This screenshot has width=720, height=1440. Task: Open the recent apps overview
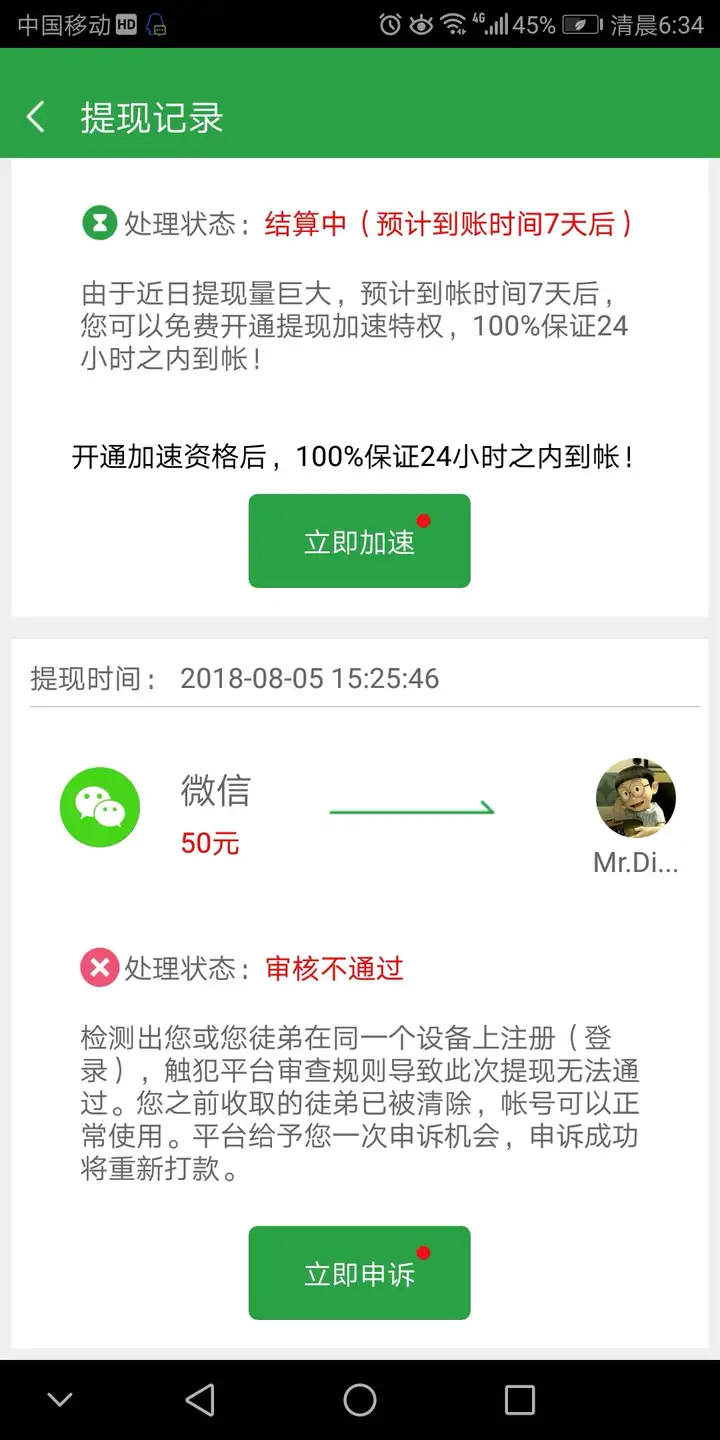click(x=519, y=1400)
